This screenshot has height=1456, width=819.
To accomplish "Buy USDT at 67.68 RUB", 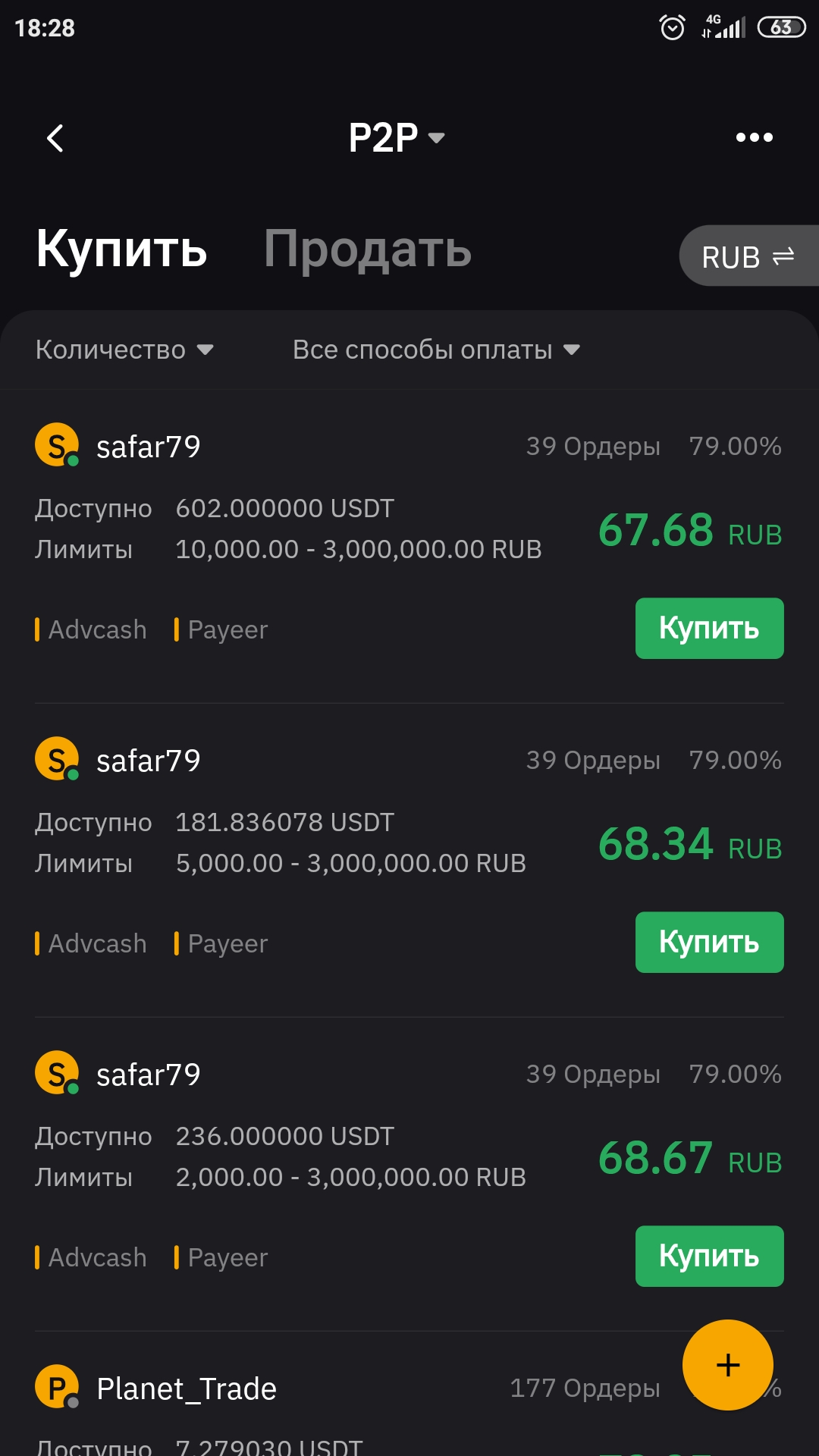I will click(x=709, y=628).
